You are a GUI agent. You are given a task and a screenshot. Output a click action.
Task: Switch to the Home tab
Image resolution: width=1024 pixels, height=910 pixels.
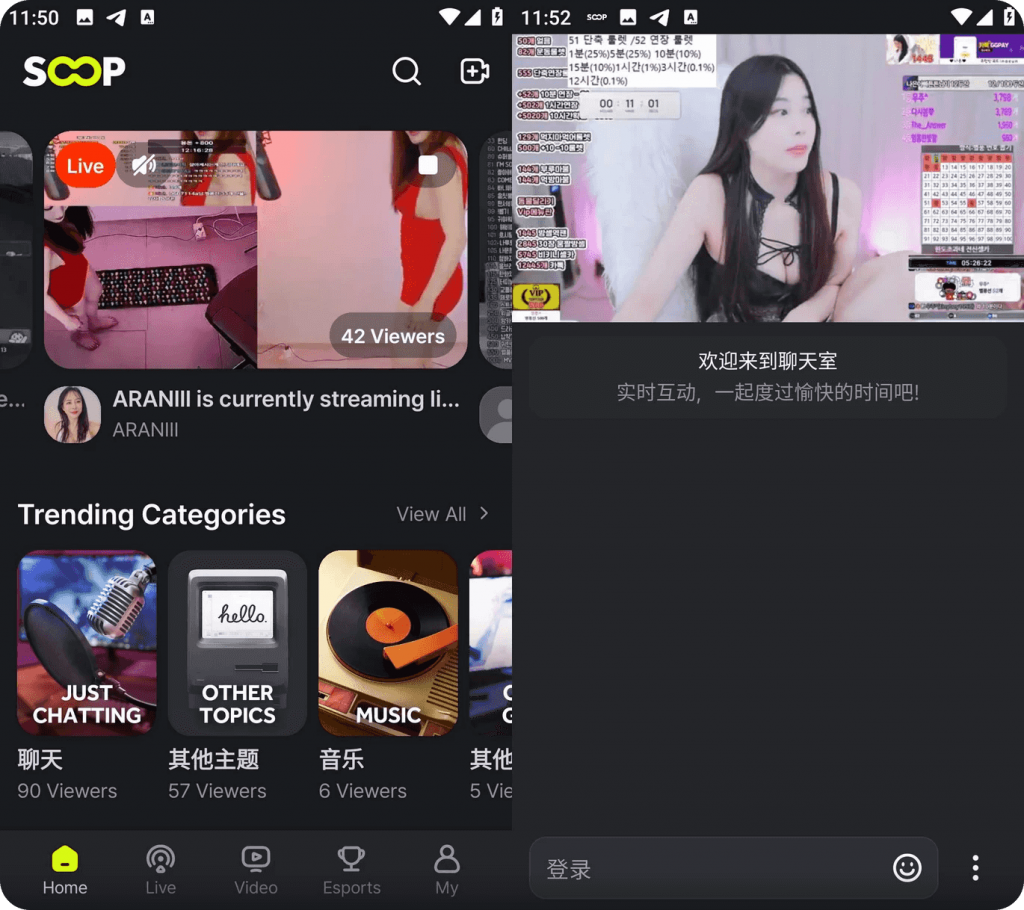(x=65, y=870)
